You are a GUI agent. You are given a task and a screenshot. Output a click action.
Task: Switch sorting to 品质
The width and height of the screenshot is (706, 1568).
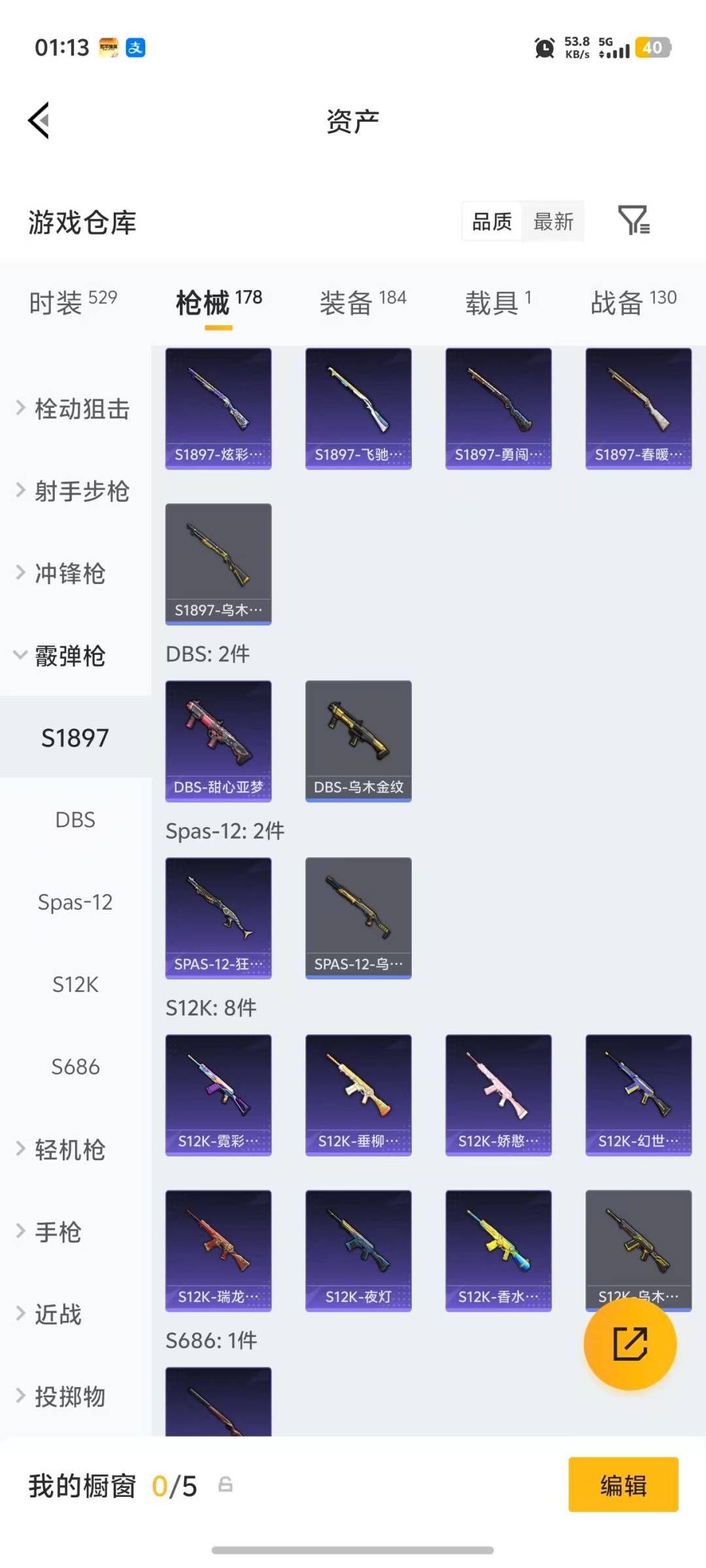pos(490,221)
